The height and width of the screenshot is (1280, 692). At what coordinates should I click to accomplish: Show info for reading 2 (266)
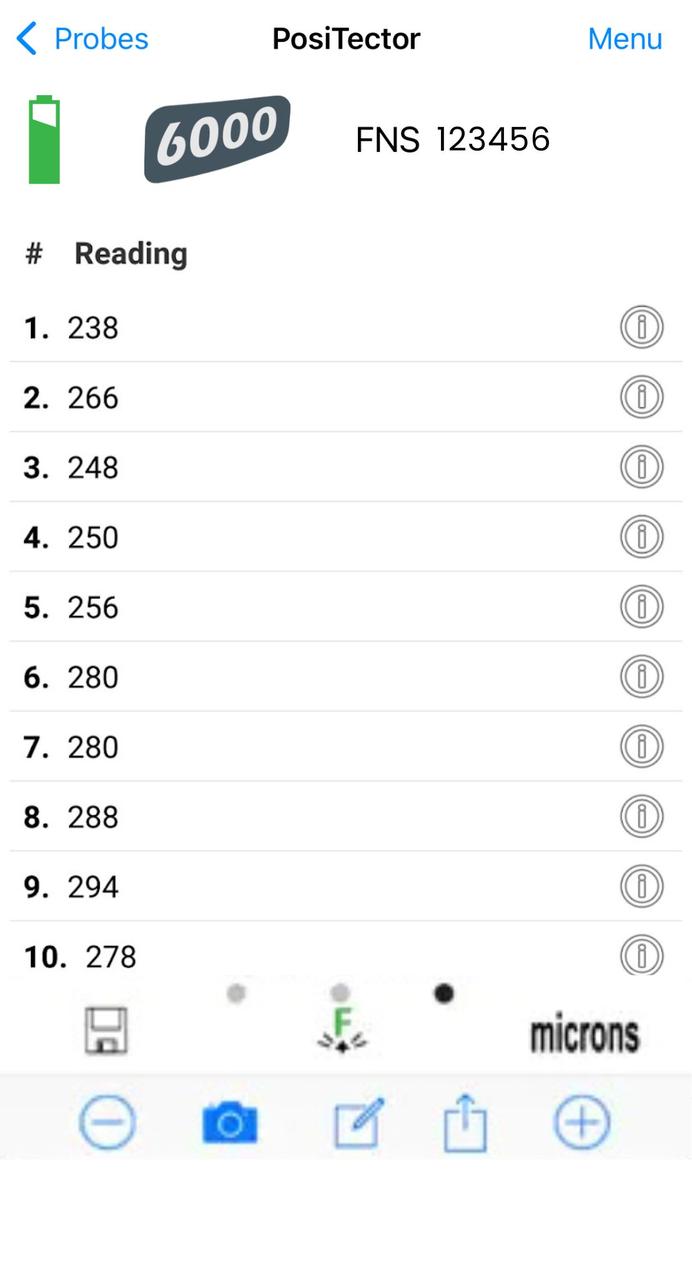(641, 397)
